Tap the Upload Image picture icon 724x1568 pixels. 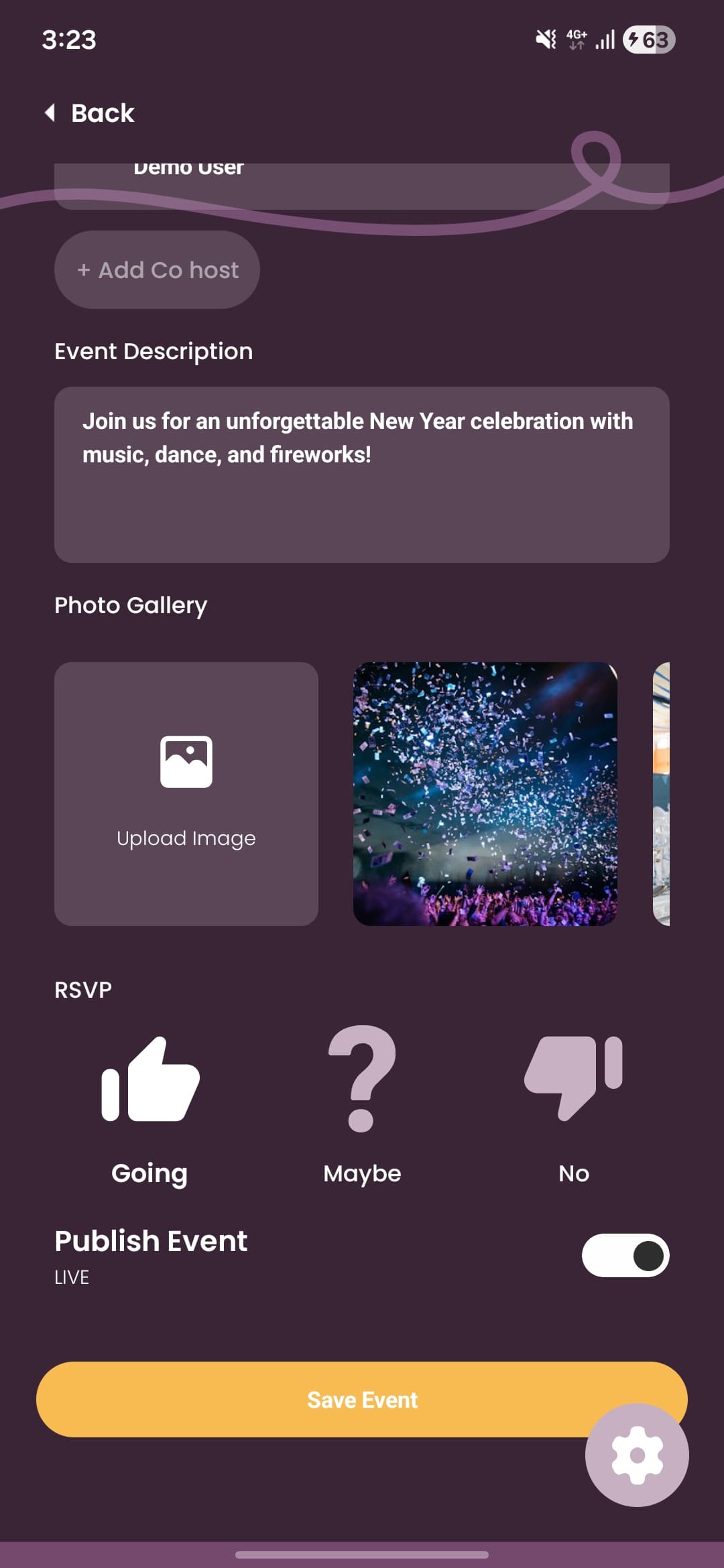pyautogui.click(x=187, y=759)
